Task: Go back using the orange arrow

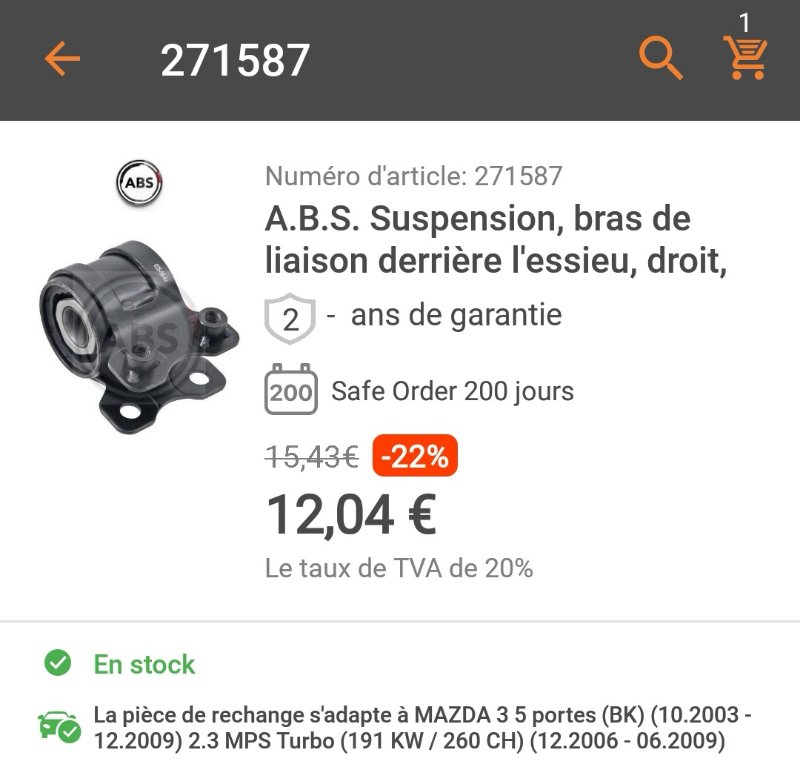Action: tap(62, 60)
